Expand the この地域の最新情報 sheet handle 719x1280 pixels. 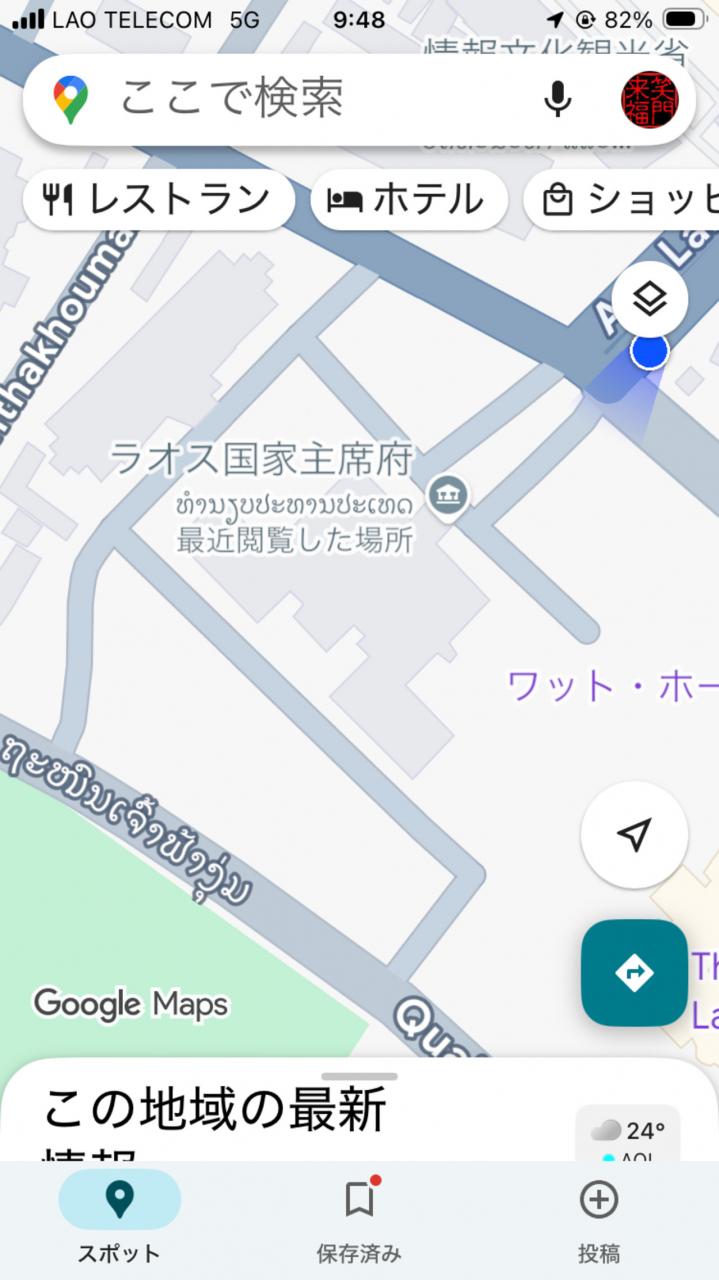pyautogui.click(x=360, y=1077)
